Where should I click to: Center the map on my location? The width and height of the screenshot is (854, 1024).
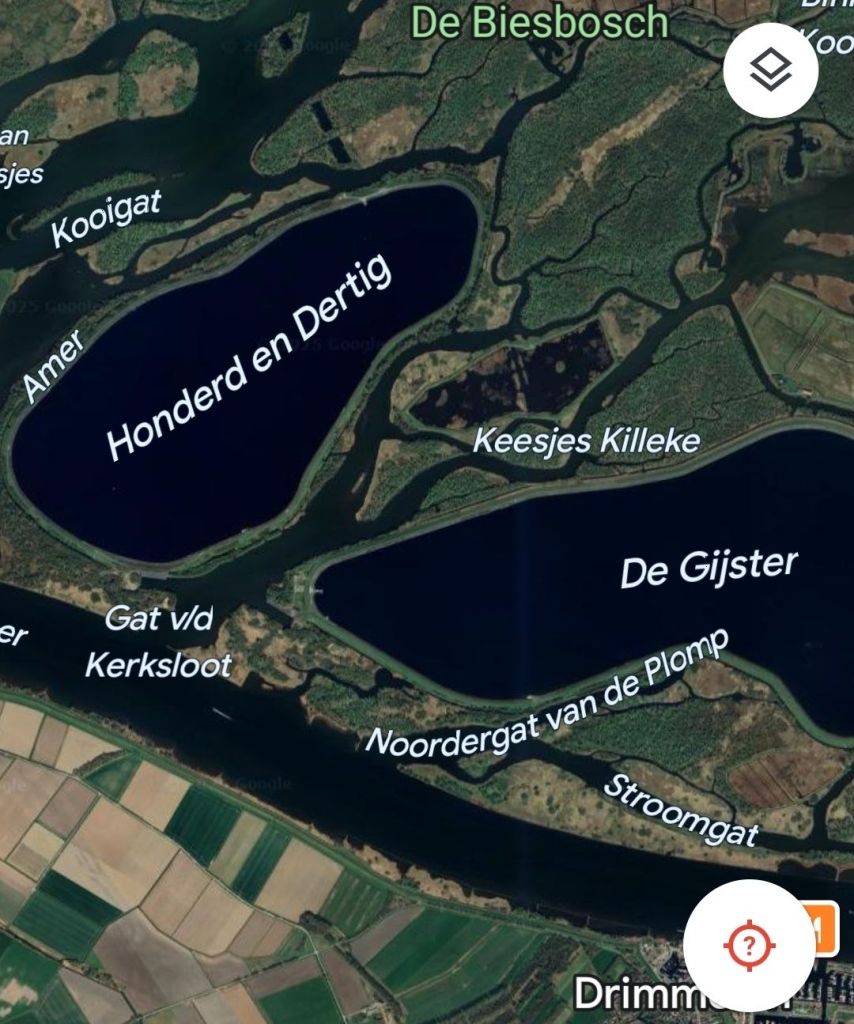tap(748, 945)
